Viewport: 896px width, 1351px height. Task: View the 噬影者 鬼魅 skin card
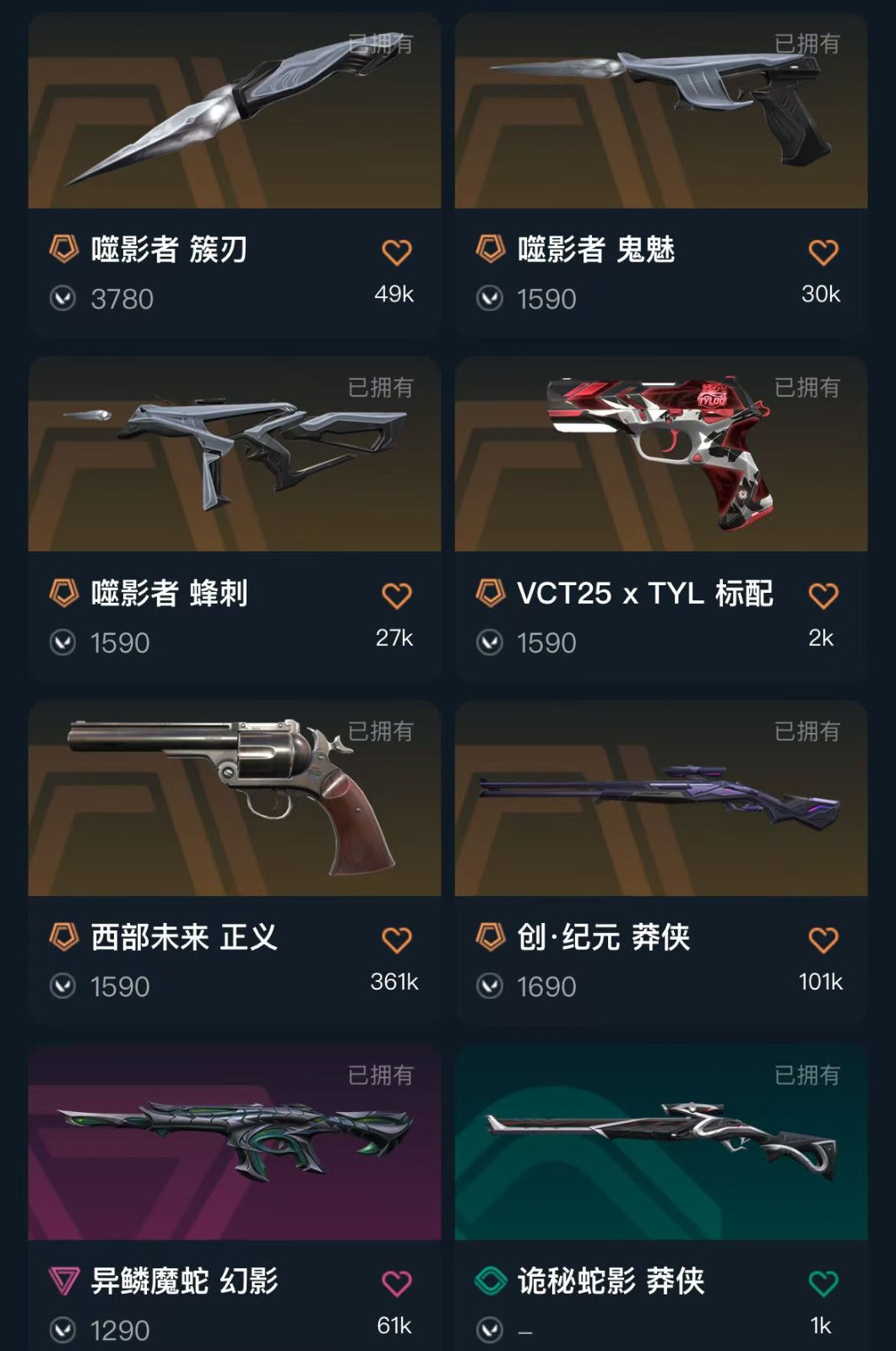[x=660, y=118]
